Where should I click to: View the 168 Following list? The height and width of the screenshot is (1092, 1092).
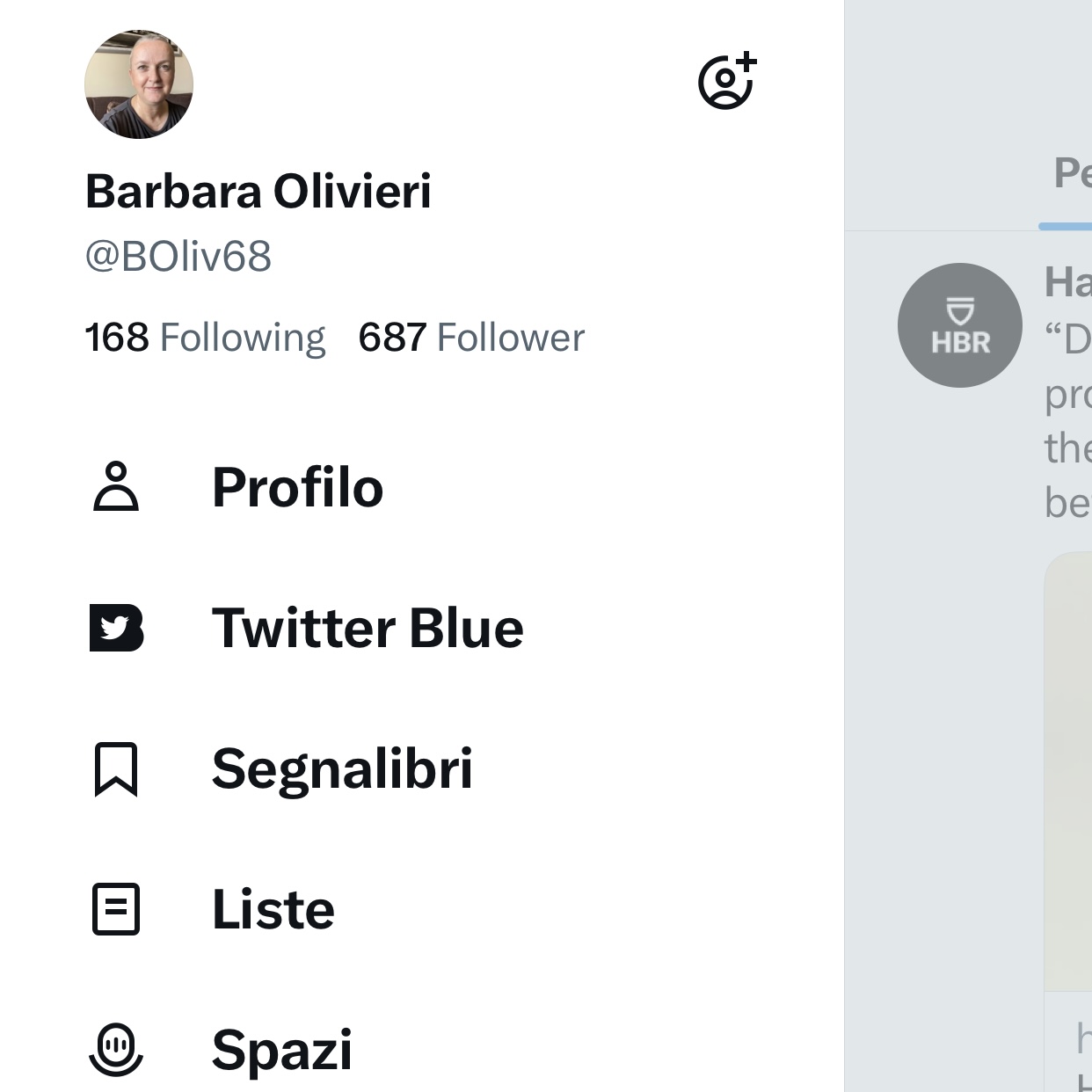pyautogui.click(x=205, y=338)
